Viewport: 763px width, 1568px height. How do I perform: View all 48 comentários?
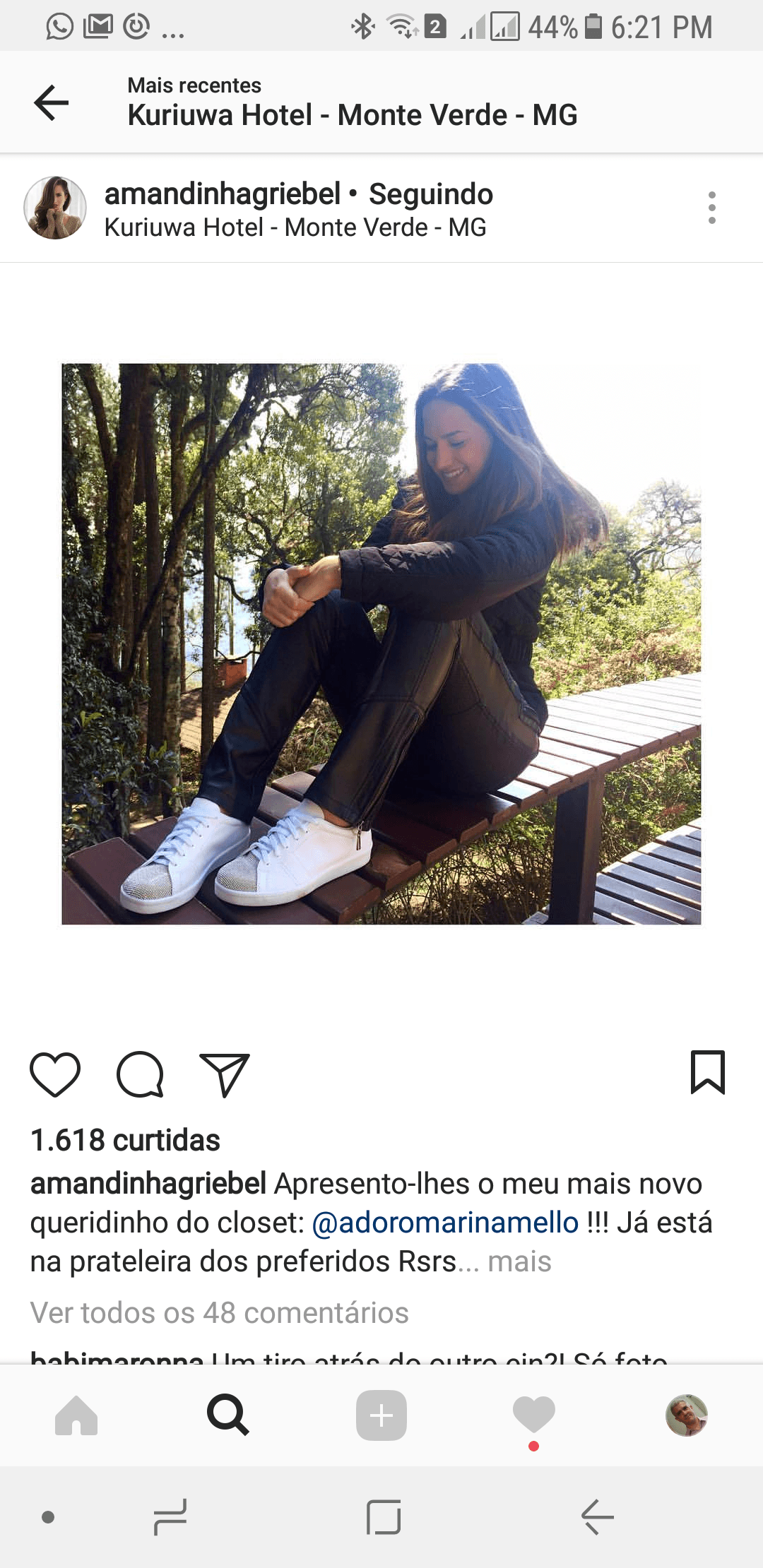219,1313
